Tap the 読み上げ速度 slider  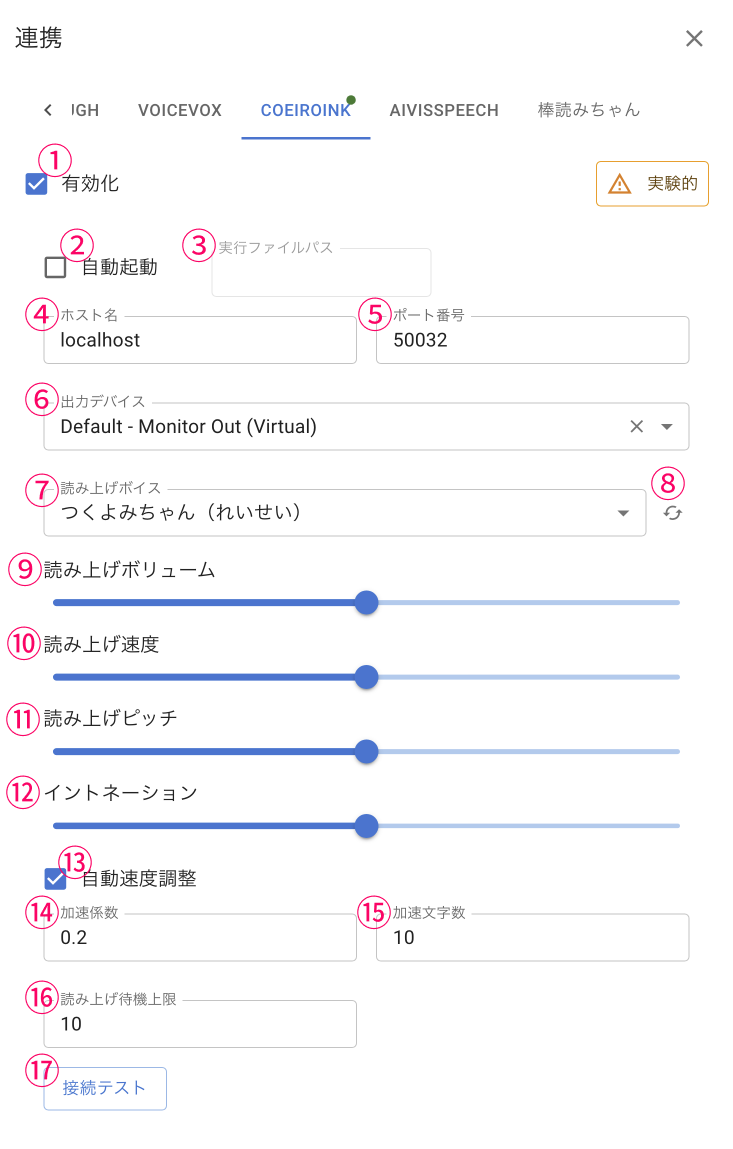pyautogui.click(x=367, y=677)
